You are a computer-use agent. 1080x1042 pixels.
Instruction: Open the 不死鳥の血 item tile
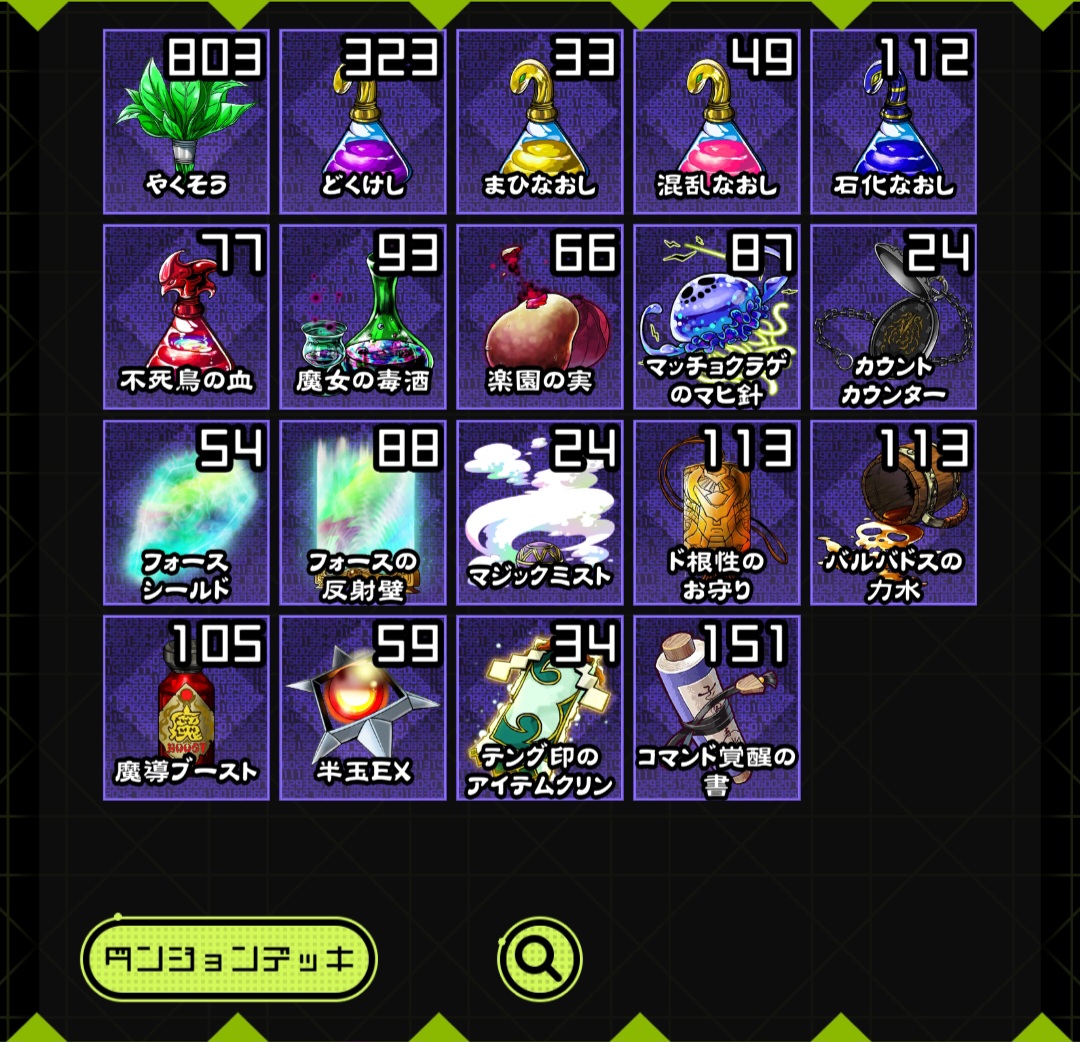(x=186, y=317)
